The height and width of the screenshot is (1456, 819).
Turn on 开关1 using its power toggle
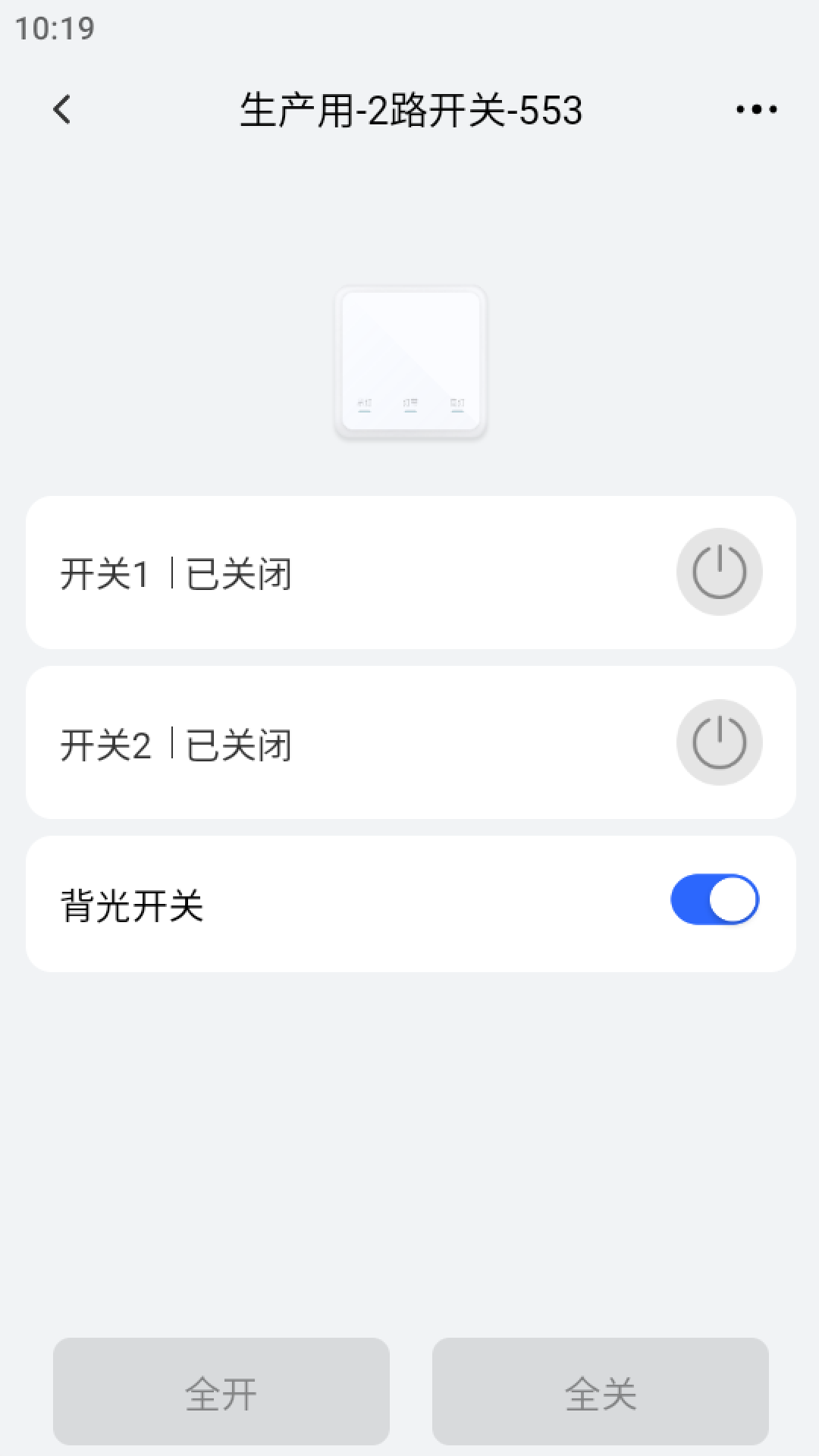click(719, 572)
